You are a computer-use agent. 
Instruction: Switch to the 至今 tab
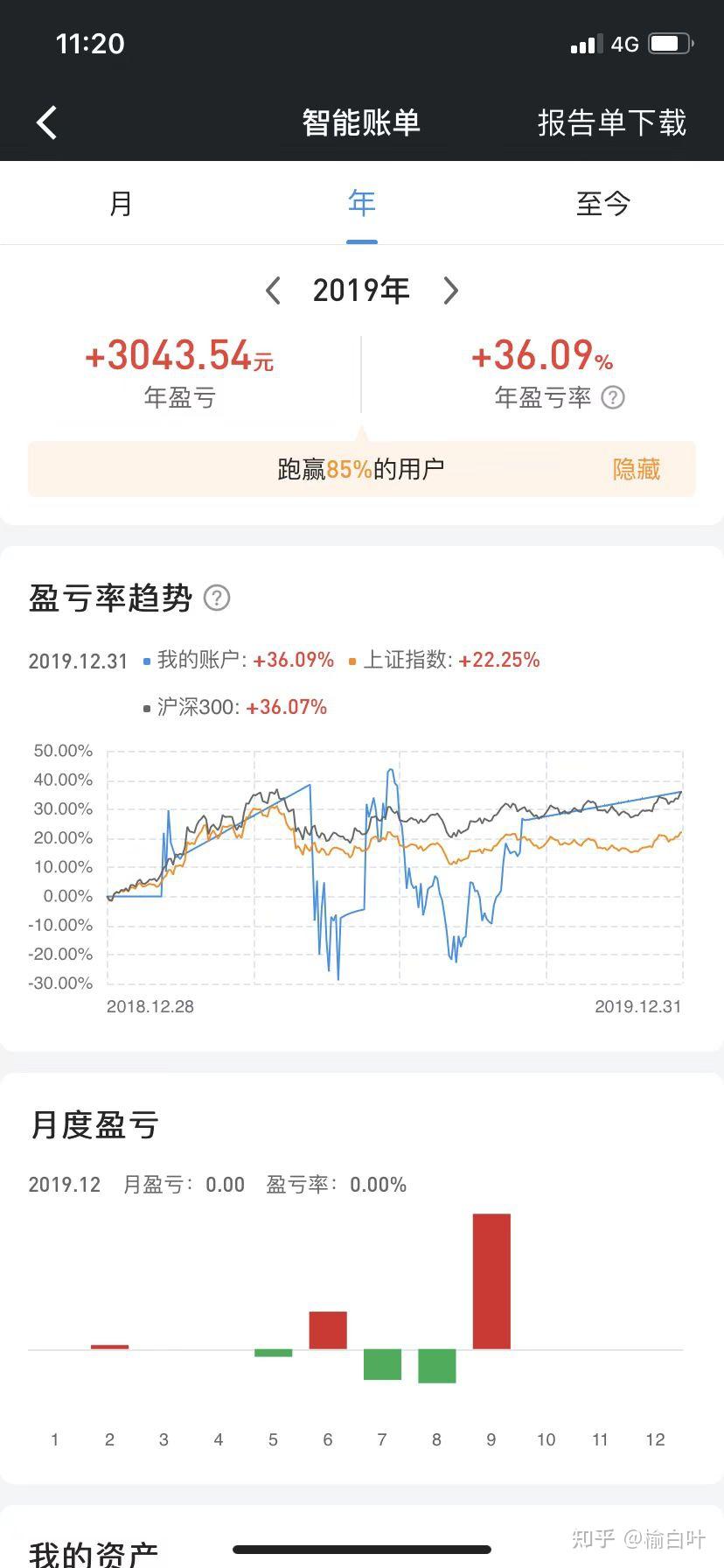[x=602, y=204]
